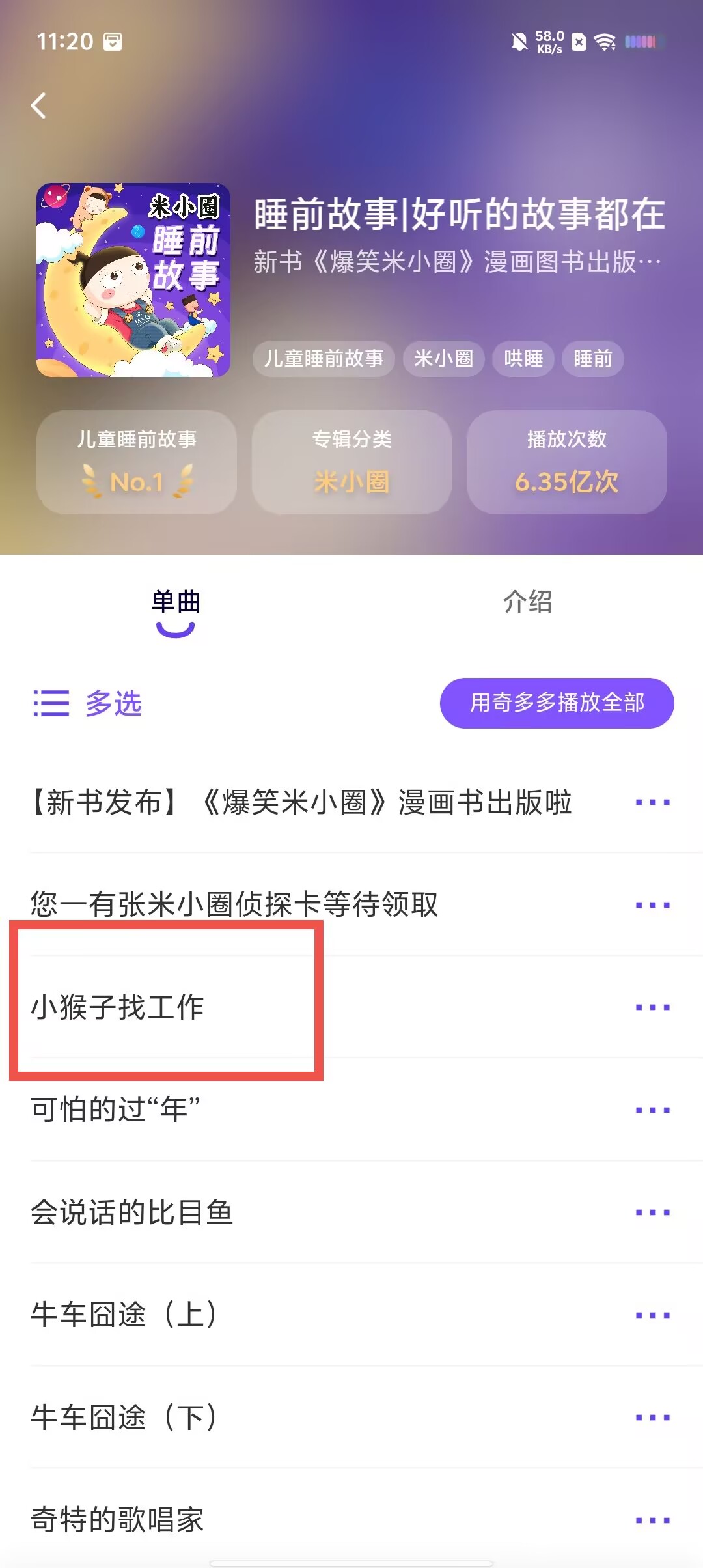Tap 用奇多多播放全部 button

(557, 703)
